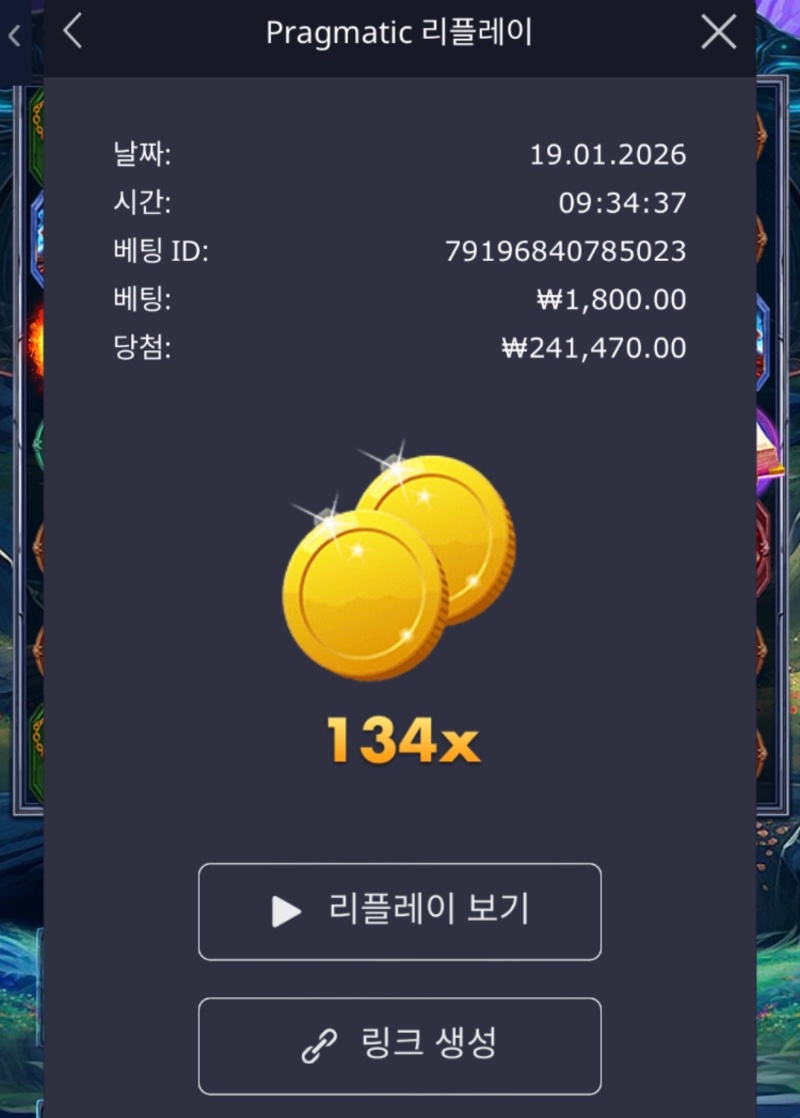Open the replay with 리플레이 보기

pos(400,911)
